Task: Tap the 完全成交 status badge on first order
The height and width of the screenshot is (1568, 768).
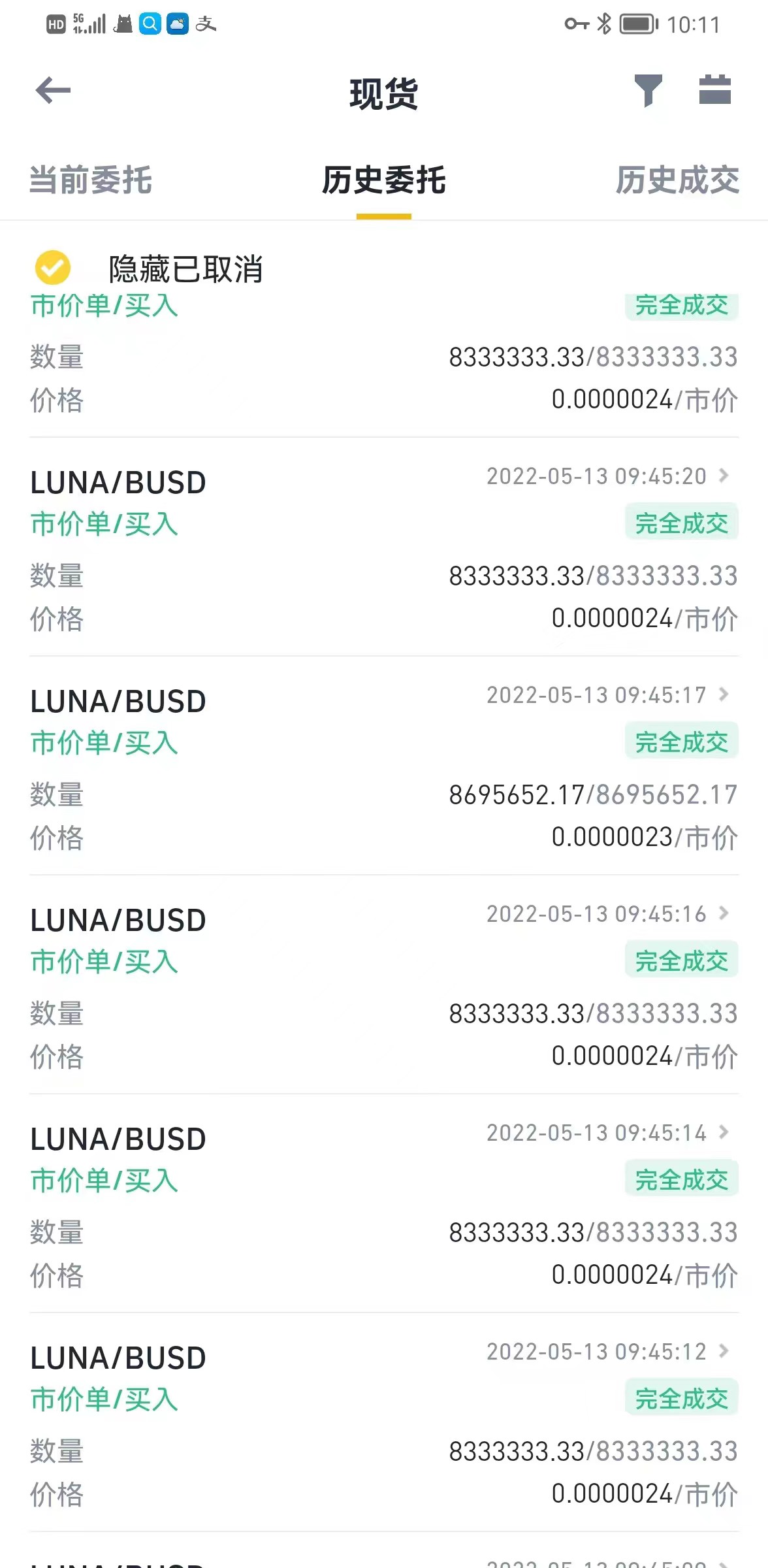Action: pyautogui.click(x=681, y=306)
